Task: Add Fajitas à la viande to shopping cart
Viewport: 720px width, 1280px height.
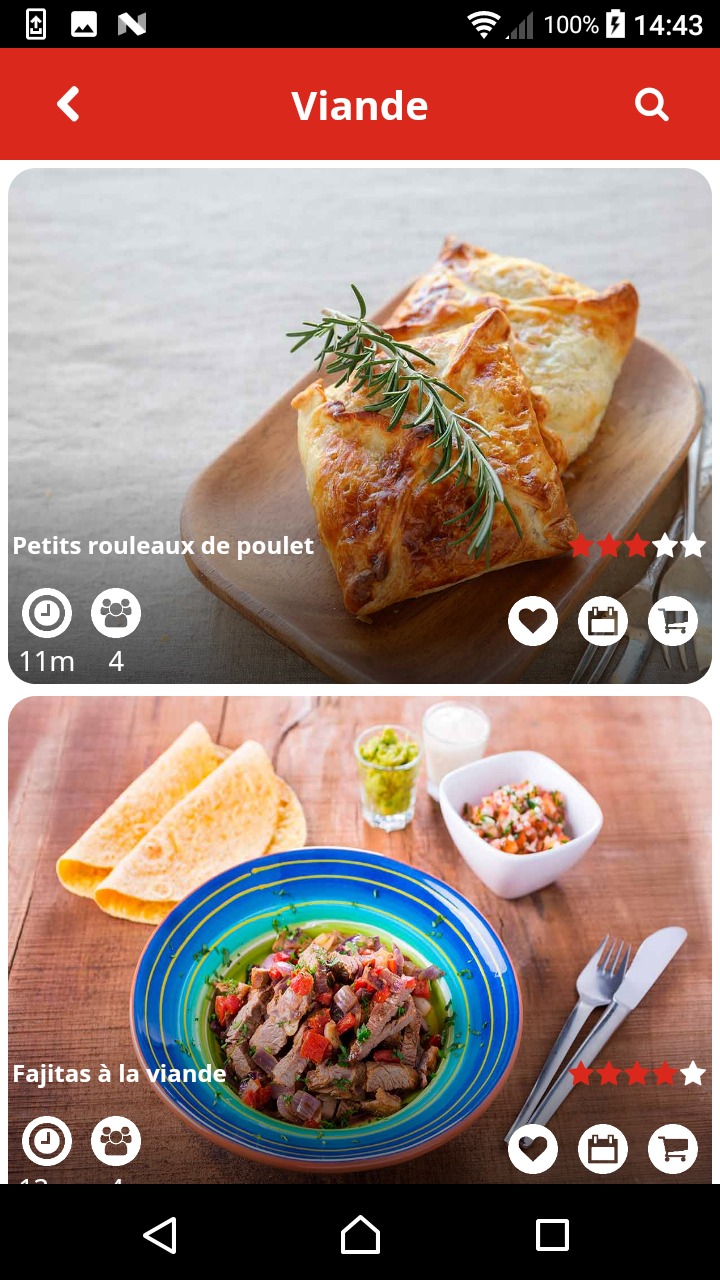Action: 673,1149
